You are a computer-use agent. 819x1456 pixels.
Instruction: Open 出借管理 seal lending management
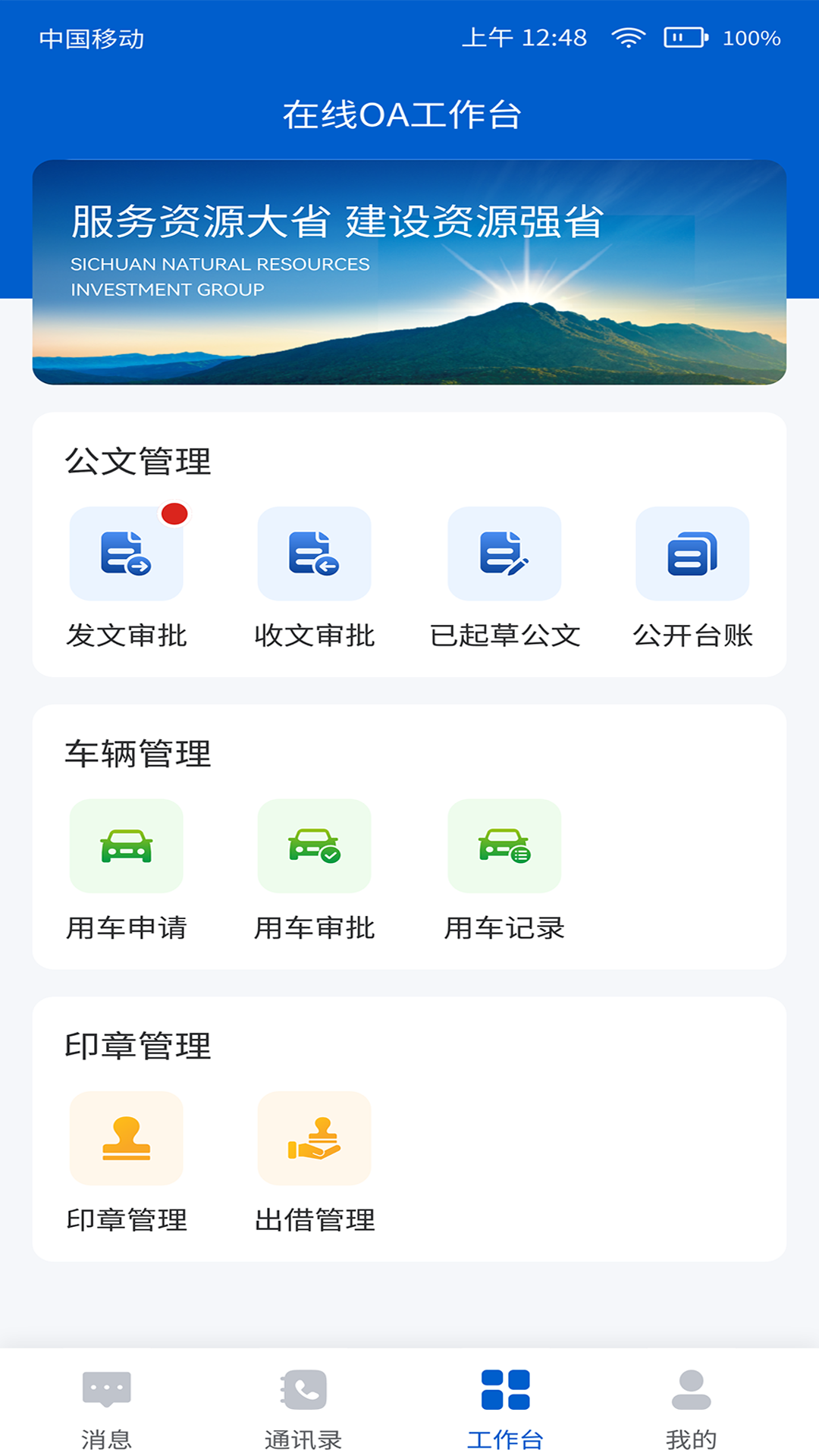(x=315, y=1139)
